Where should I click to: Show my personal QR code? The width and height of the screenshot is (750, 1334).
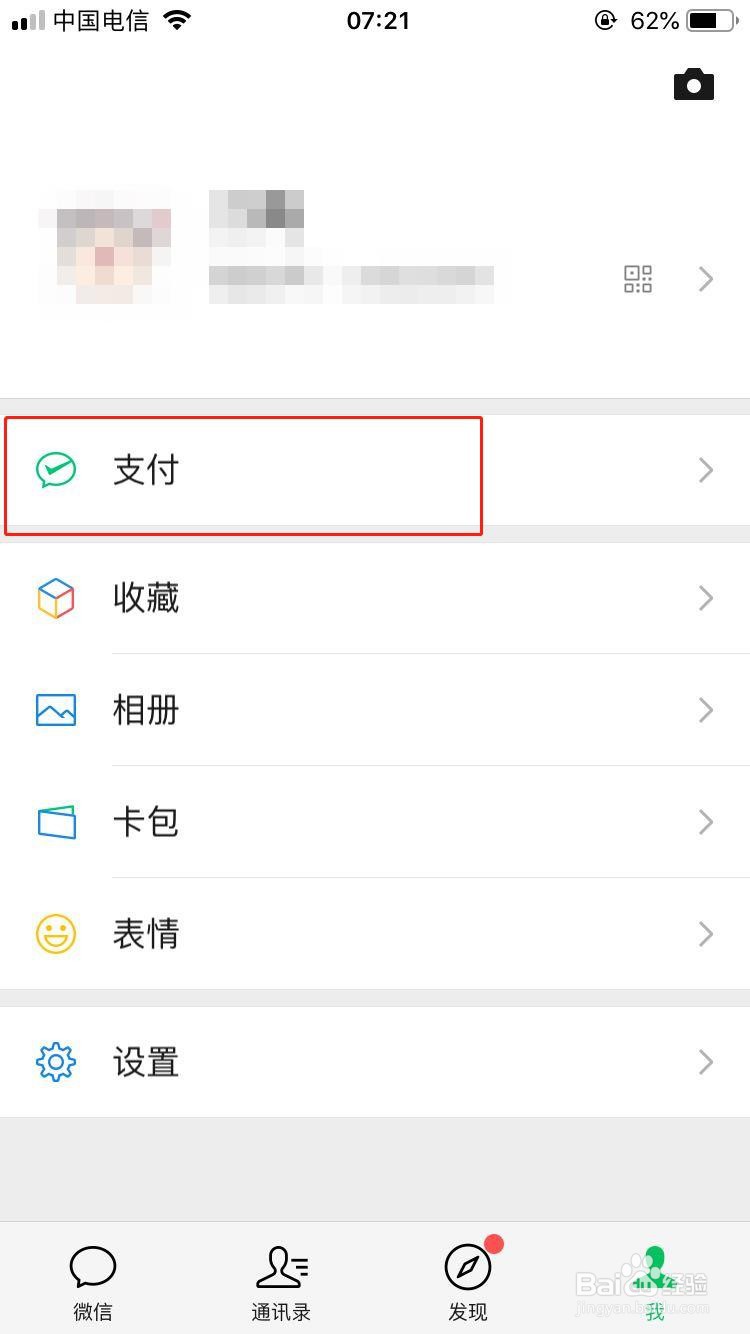[637, 279]
